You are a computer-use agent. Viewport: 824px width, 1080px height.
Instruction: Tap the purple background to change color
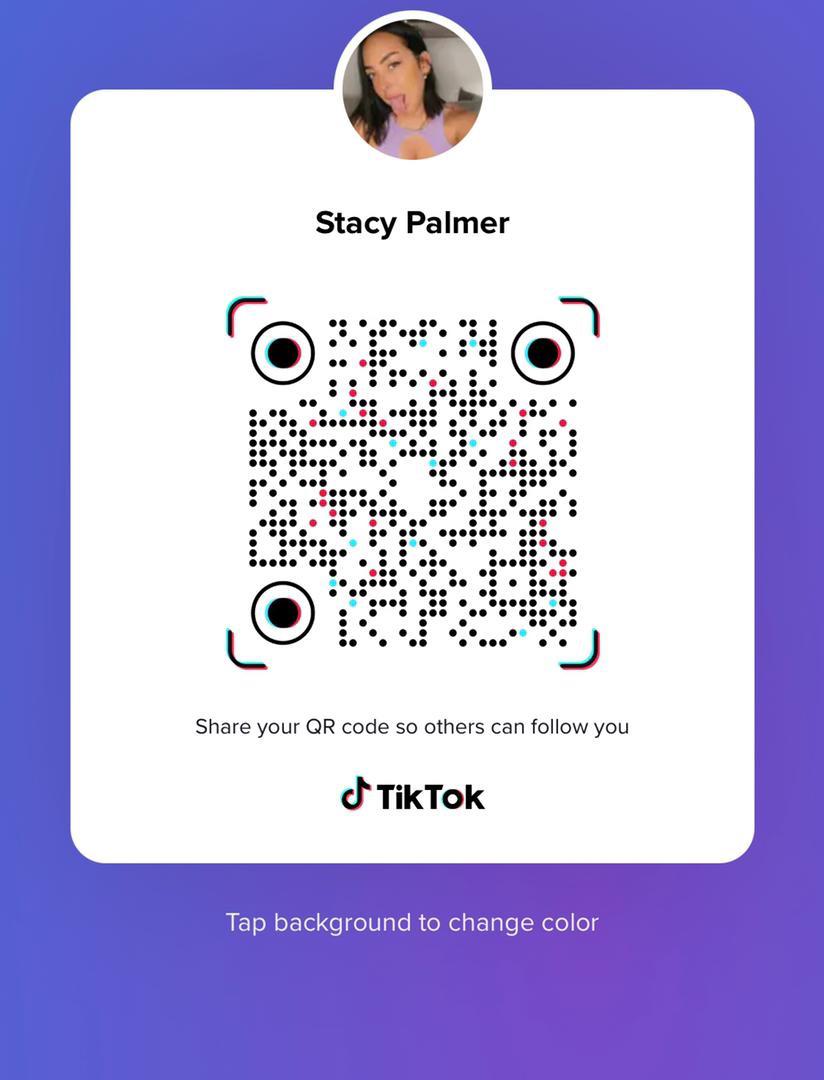pos(412,1000)
